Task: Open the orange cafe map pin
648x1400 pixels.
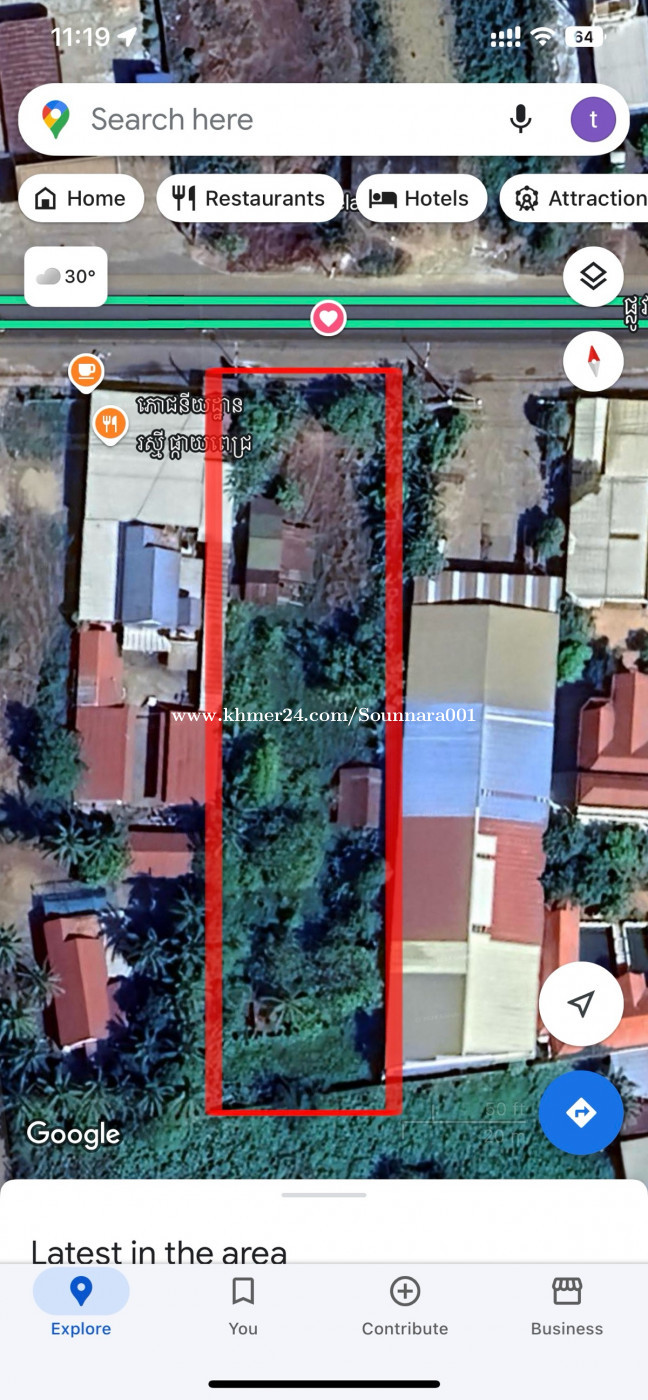Action: pos(86,372)
